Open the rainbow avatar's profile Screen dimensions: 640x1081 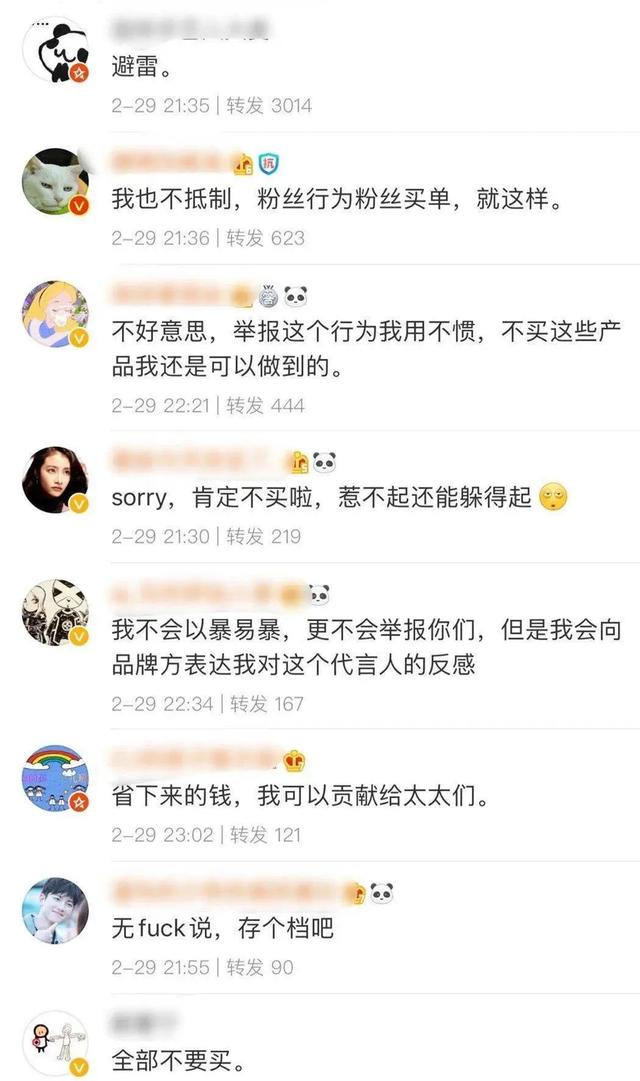pos(56,777)
